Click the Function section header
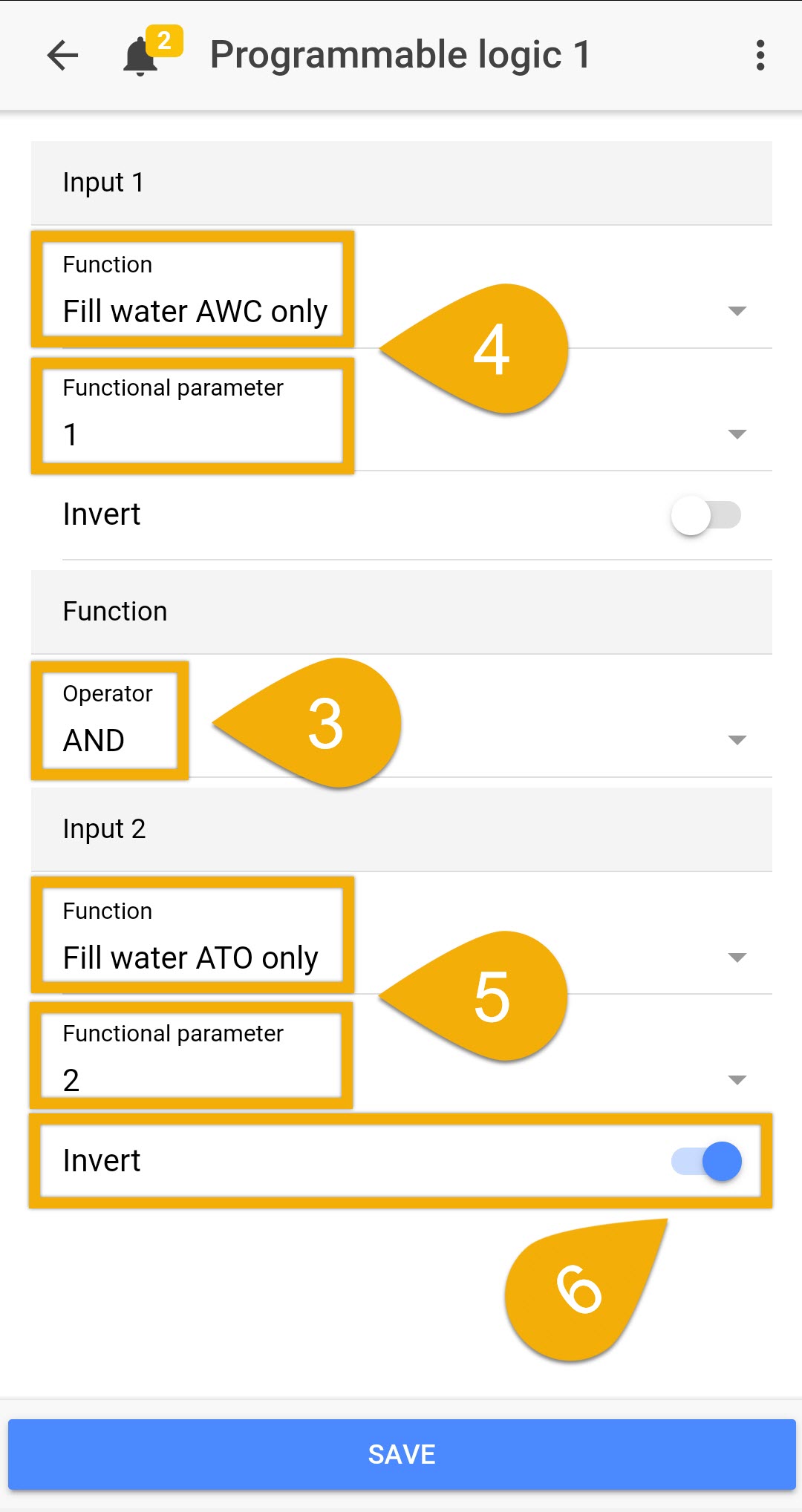Screen dimensions: 802x1512 coord(115,611)
